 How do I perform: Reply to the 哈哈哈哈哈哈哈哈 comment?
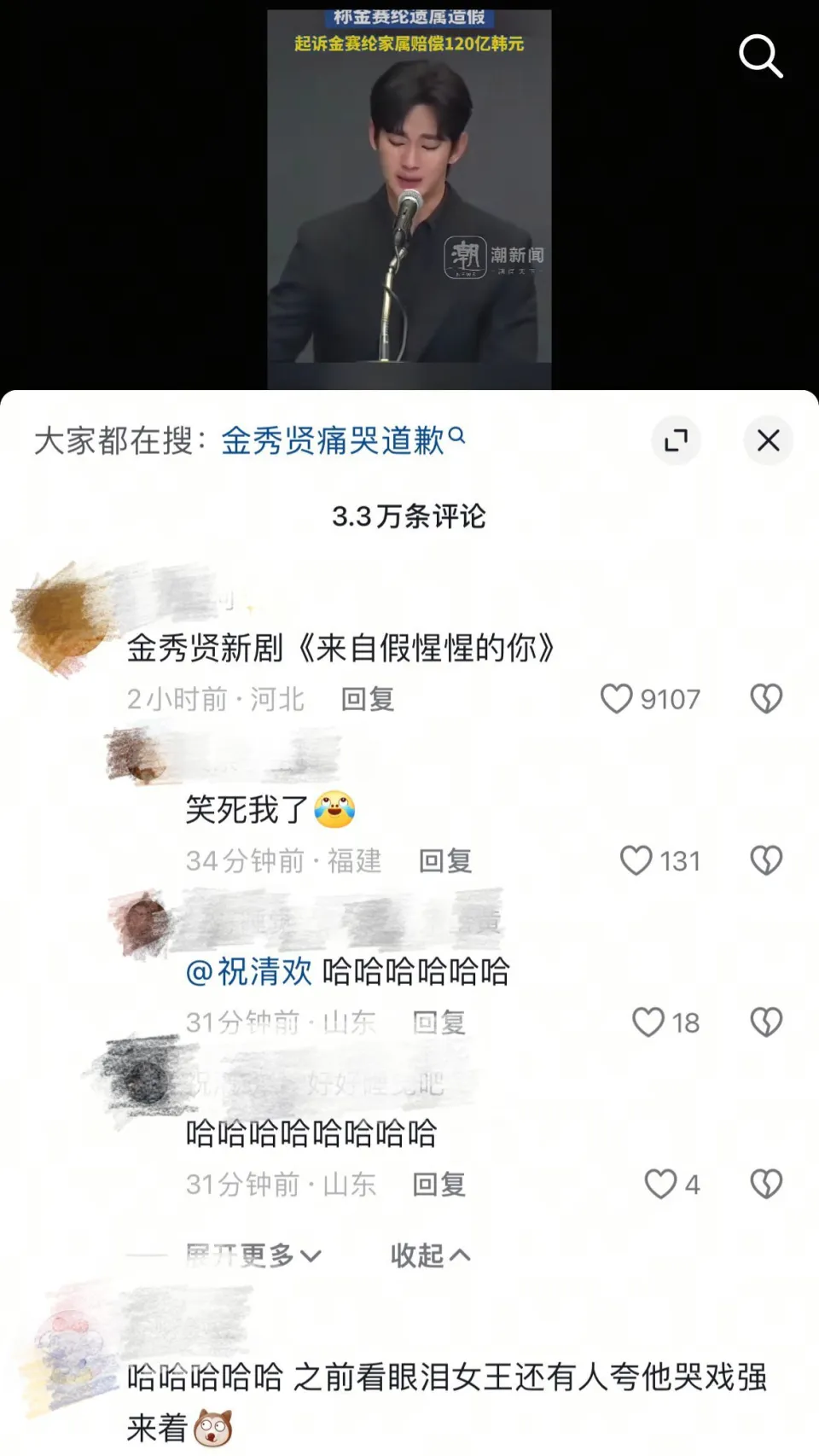(439, 1185)
